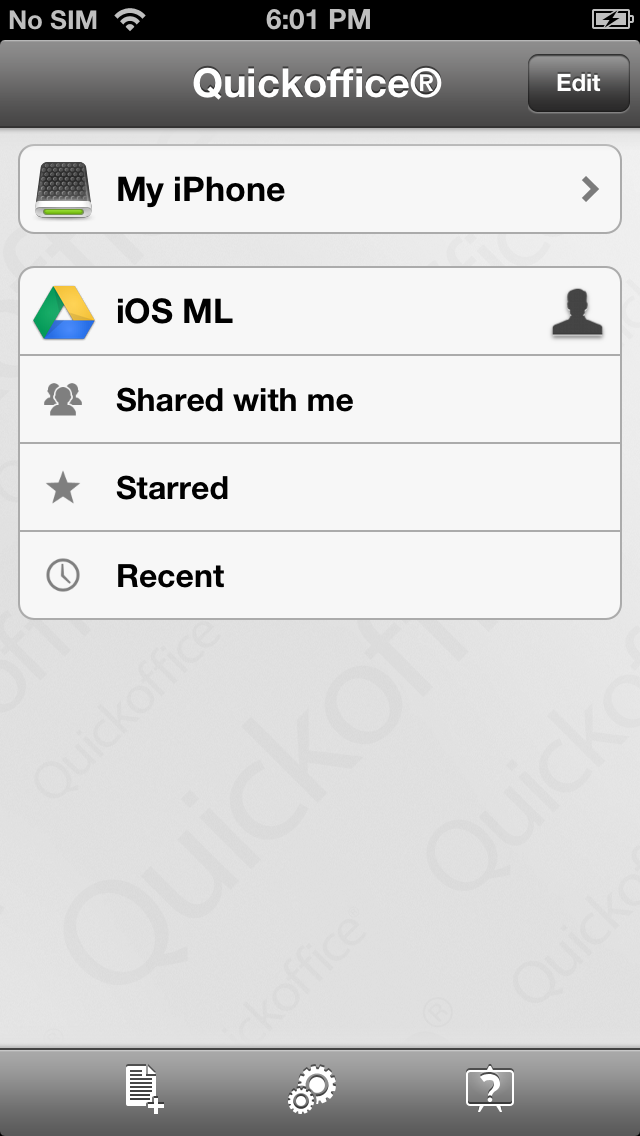Create a new document

click(144, 1088)
